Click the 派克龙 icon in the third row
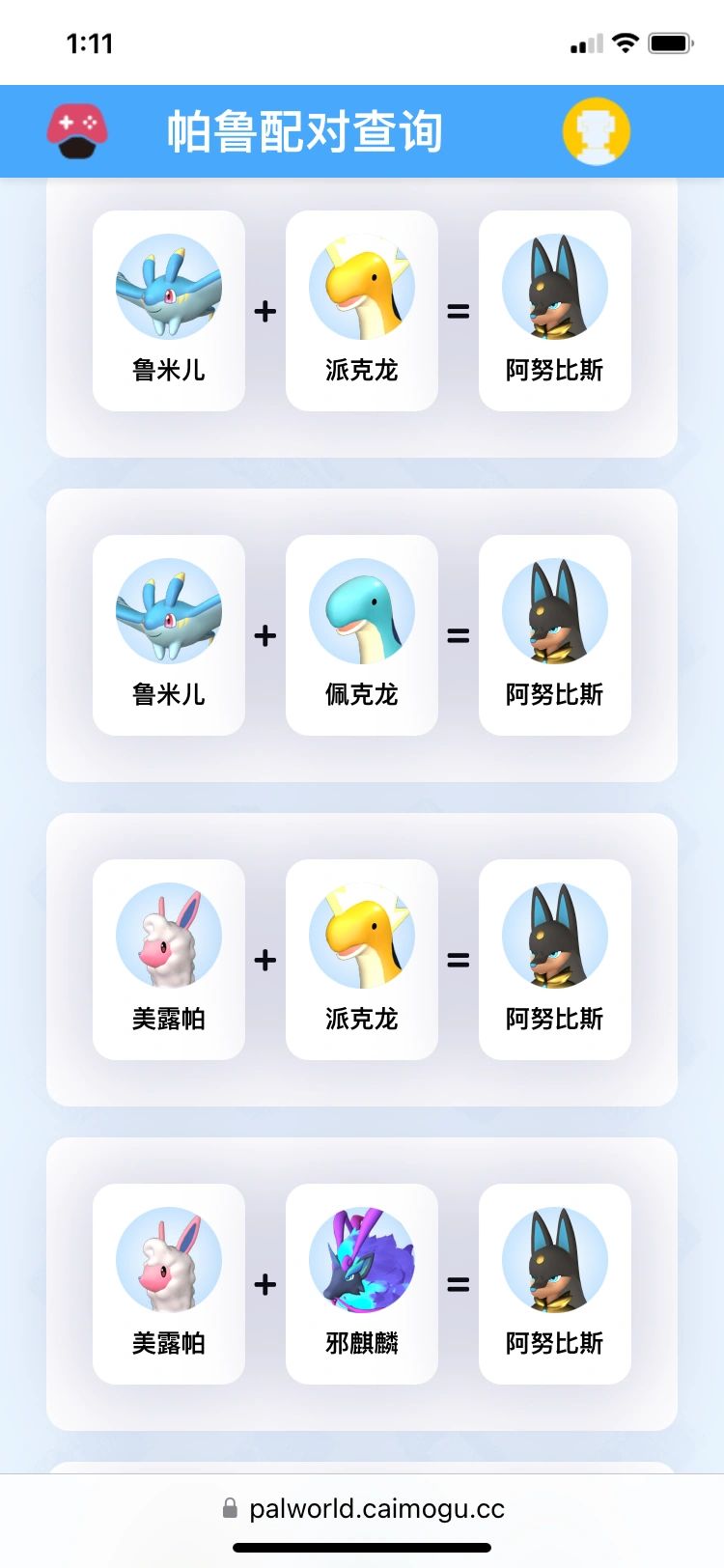This screenshot has height=1568, width=724. tap(361, 937)
